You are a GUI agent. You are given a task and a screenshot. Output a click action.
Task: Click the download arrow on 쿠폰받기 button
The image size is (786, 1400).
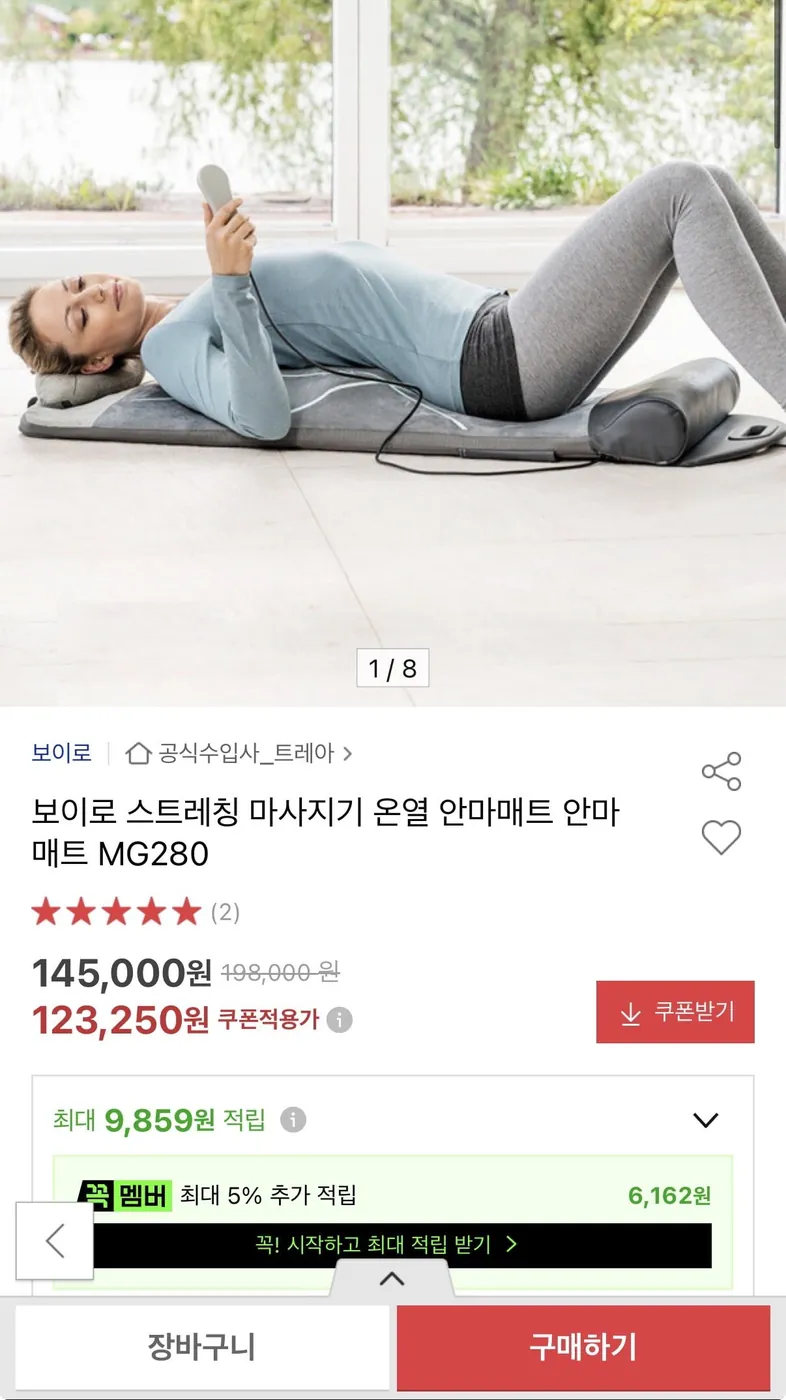[630, 1011]
